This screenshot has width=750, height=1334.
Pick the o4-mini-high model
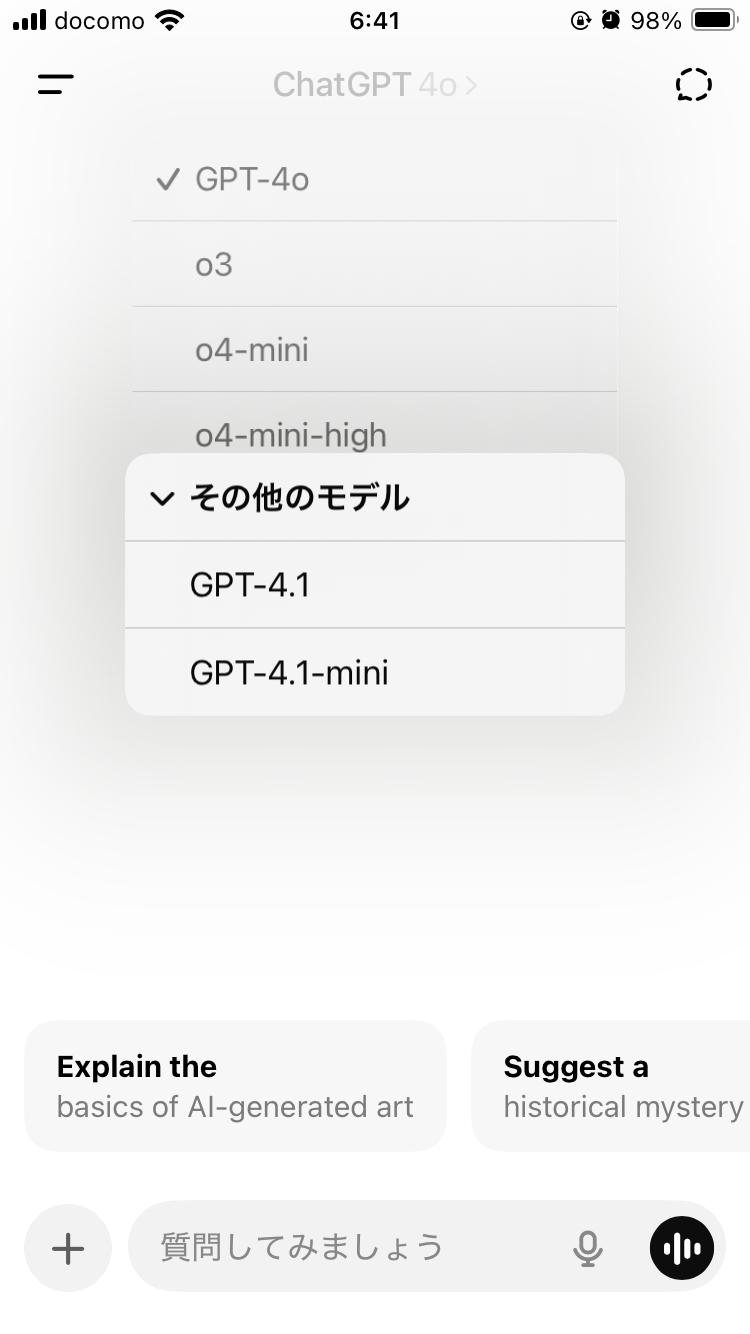tap(375, 423)
